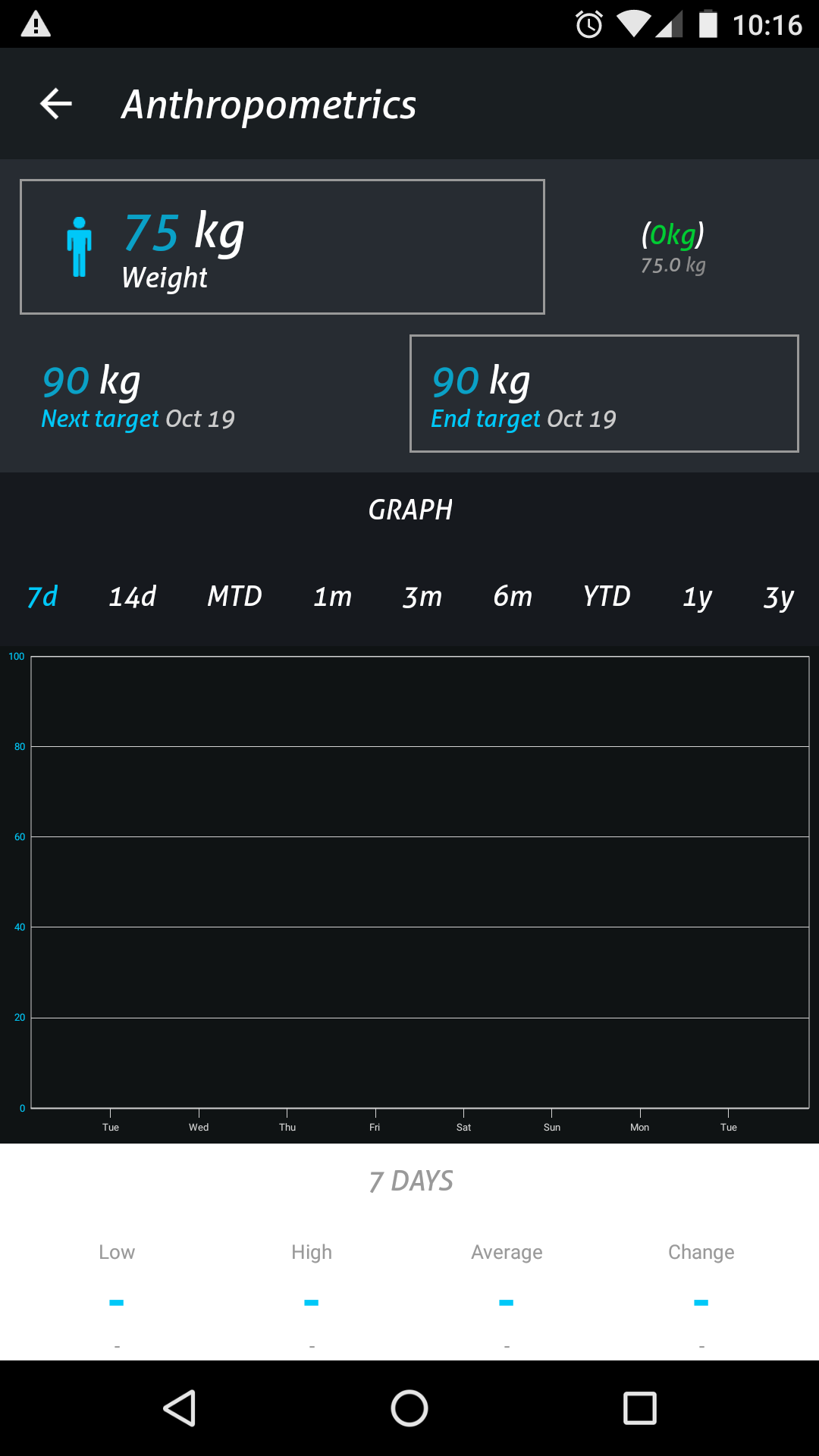This screenshot has width=819, height=1456.
Task: Switch graph to MTD range
Action: (x=234, y=597)
